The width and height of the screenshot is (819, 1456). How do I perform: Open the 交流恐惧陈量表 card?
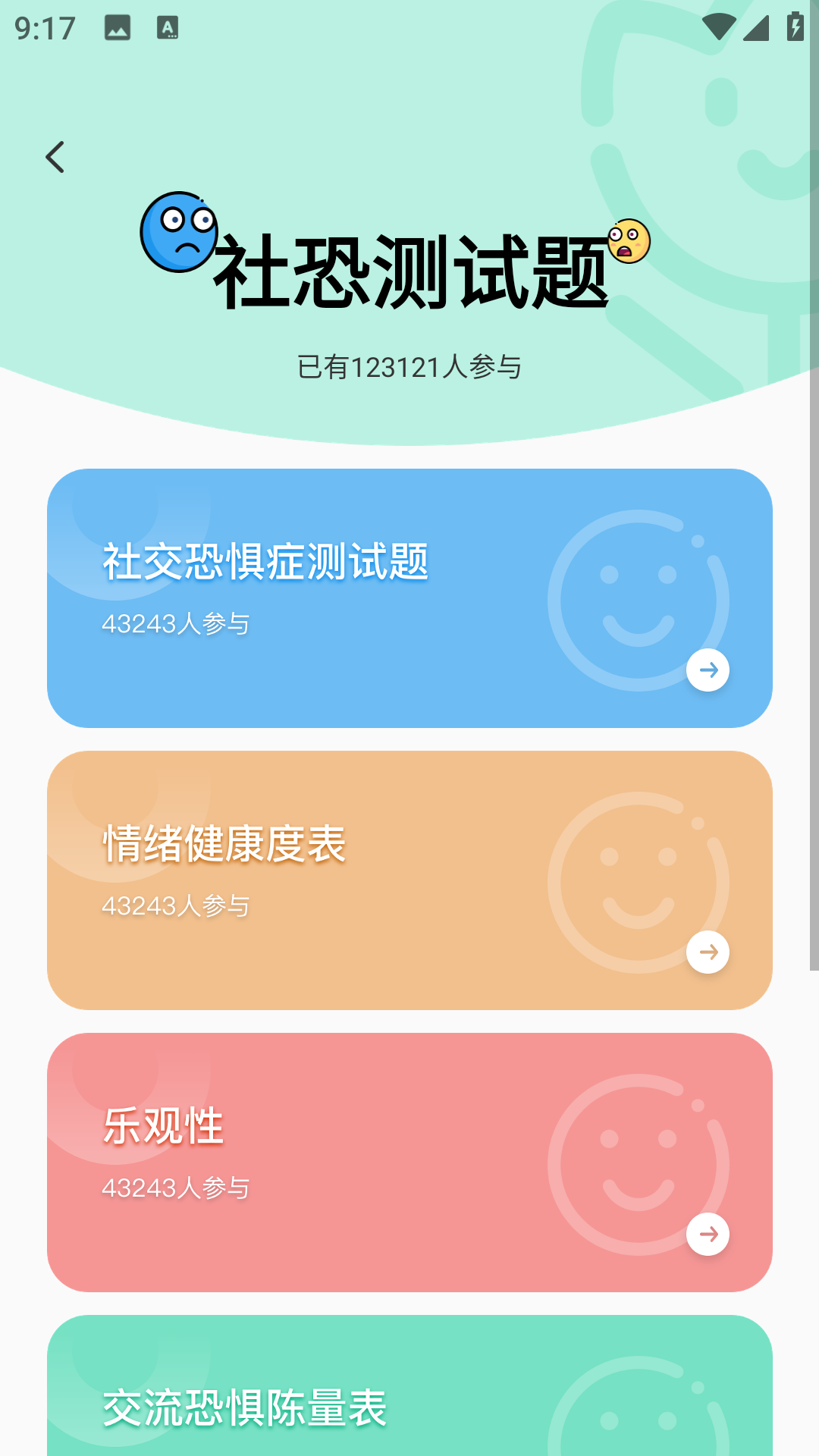click(409, 1403)
